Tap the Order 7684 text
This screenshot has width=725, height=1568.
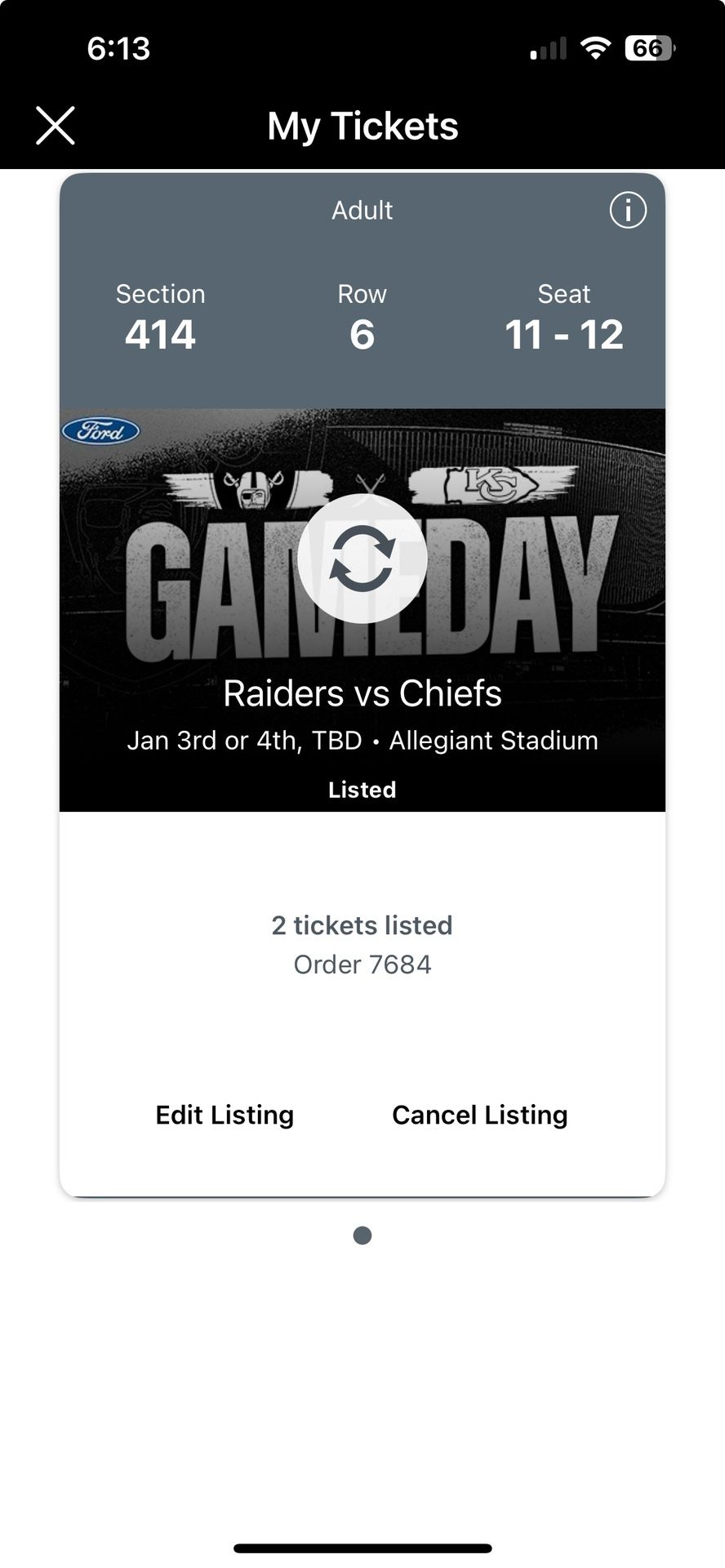[362, 964]
